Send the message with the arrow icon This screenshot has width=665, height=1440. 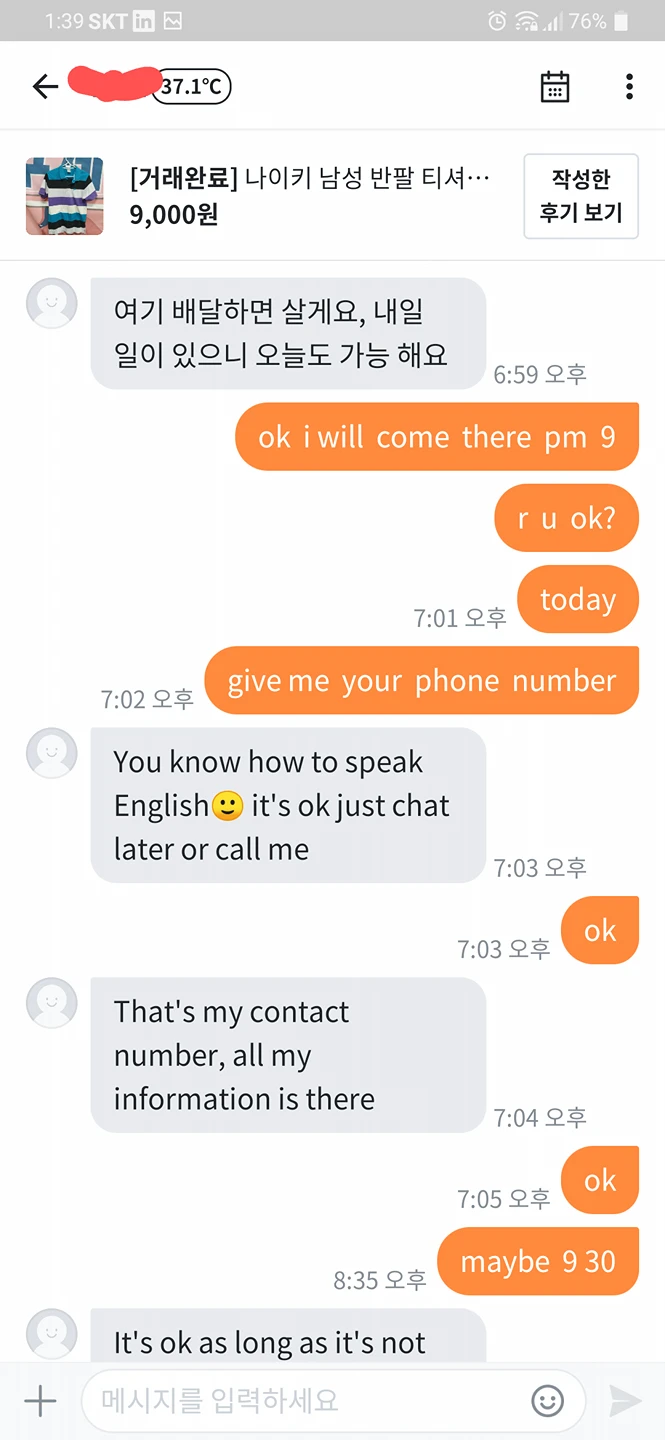625,1401
